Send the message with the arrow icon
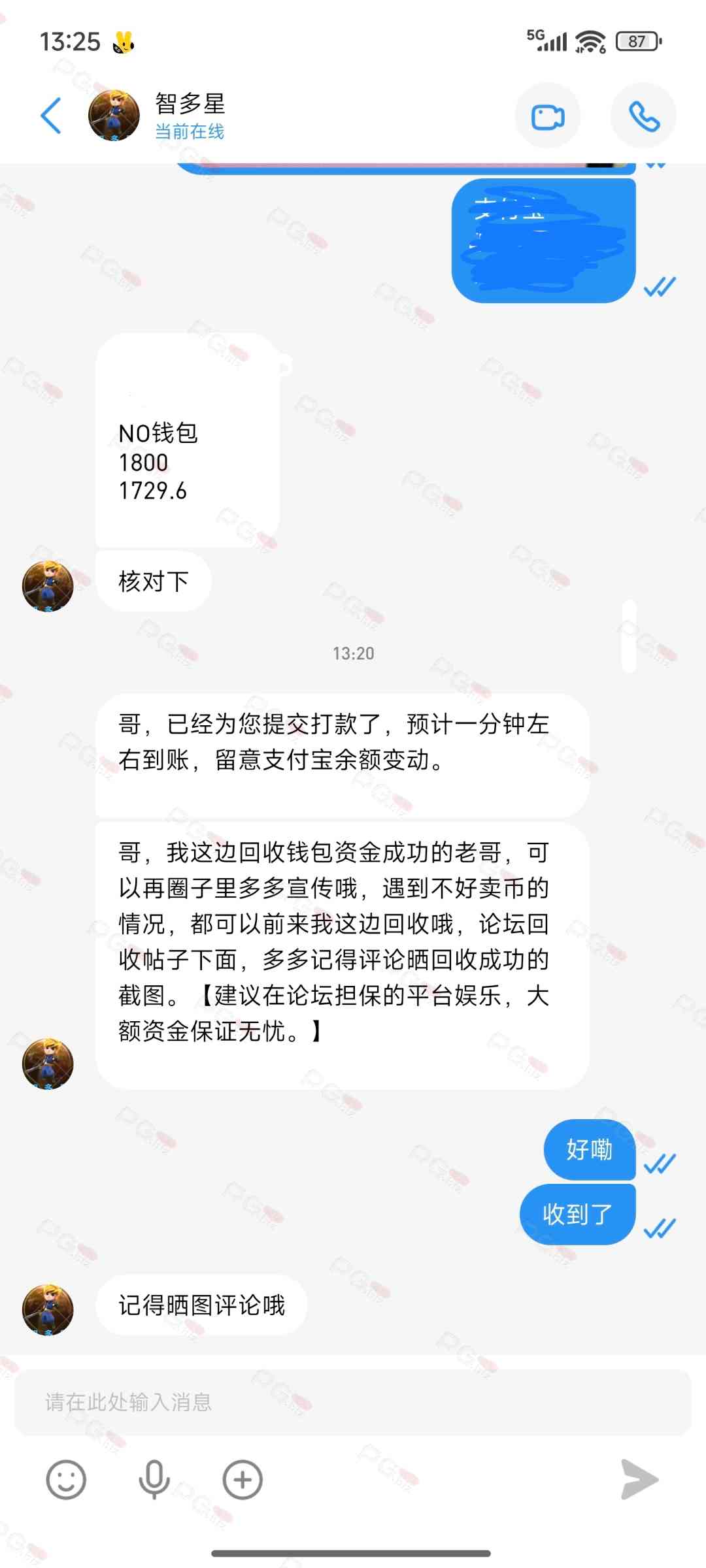Screen dimensions: 706x1568 click(x=639, y=1480)
